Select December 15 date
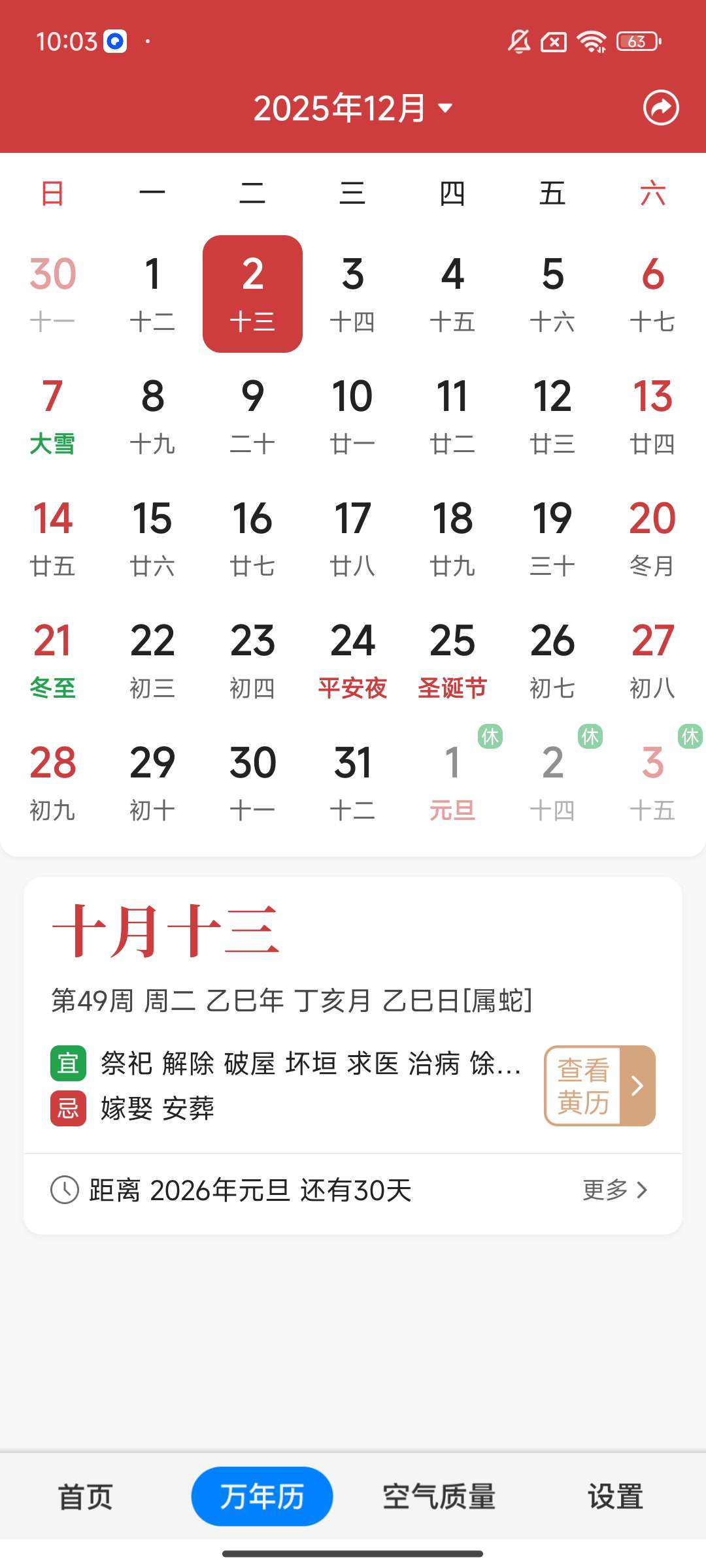The width and height of the screenshot is (706, 1568). coord(152,538)
